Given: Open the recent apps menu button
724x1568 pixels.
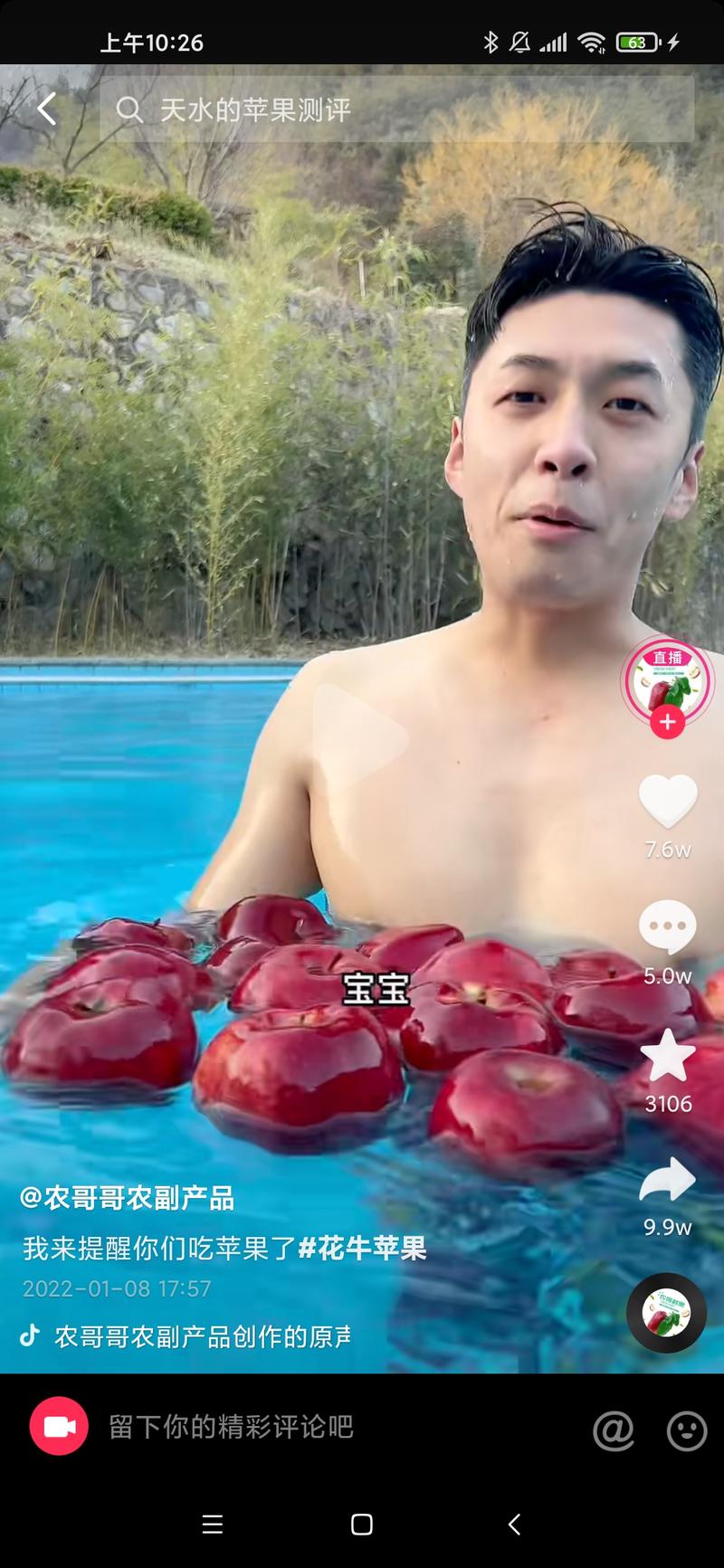Looking at the screenshot, I should pos(212,1525).
